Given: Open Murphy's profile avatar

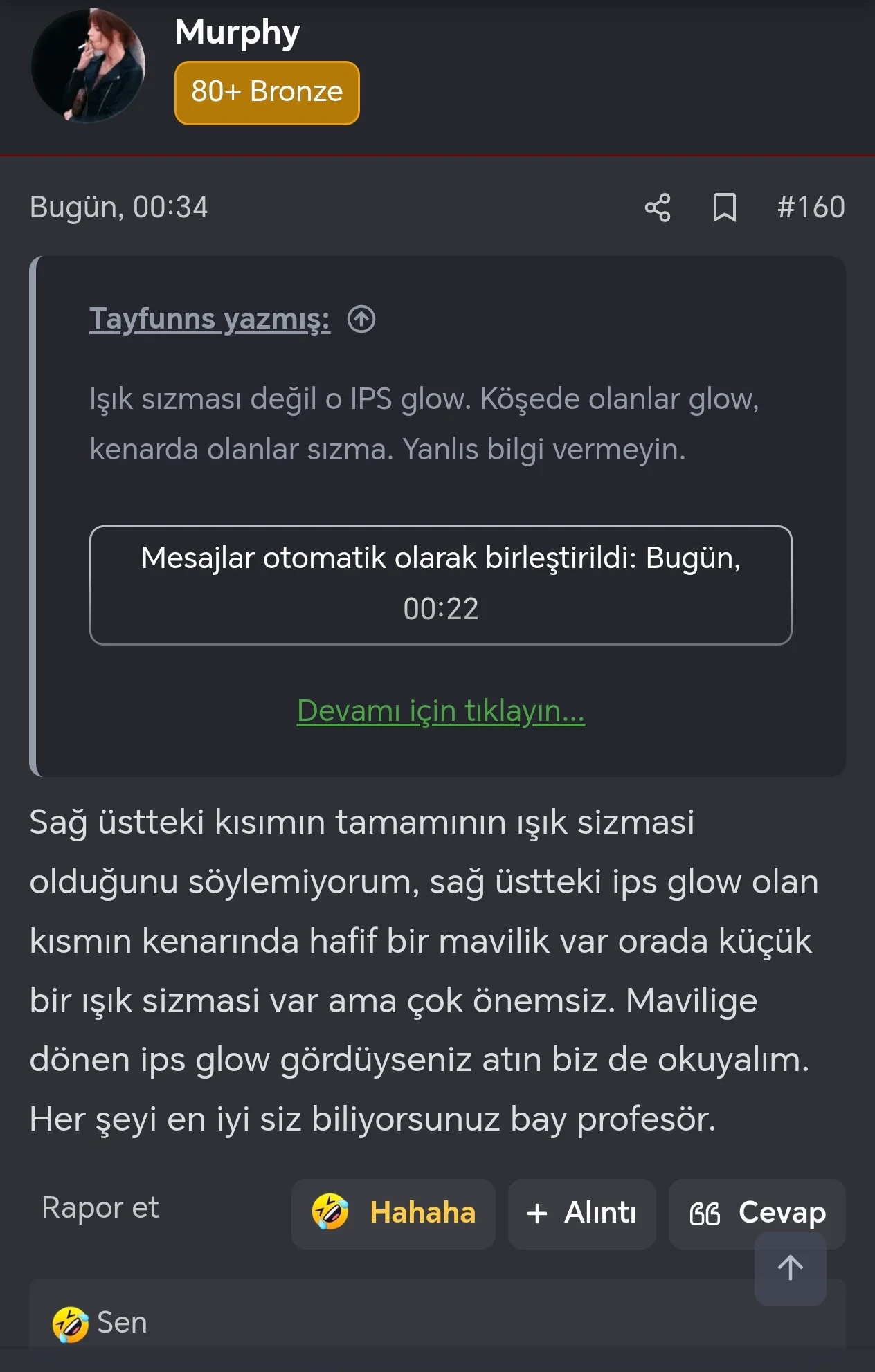Looking at the screenshot, I should coord(88,65).
